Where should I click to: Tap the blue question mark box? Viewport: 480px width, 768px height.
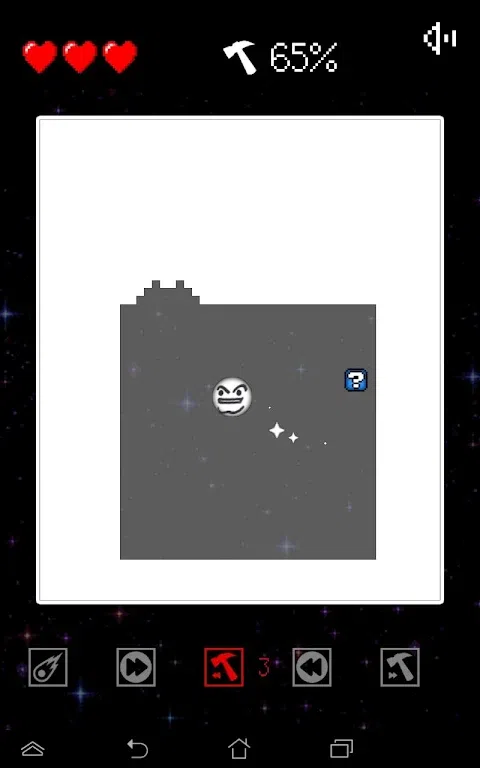coord(356,380)
